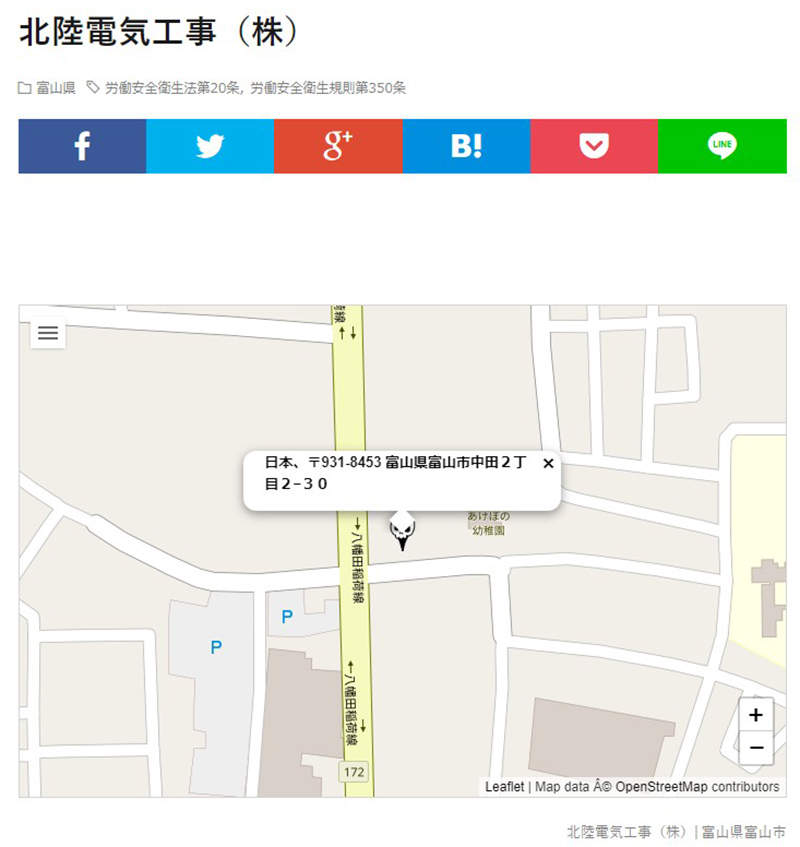Viewport: 800px width, 847px height.
Task: Close the address popup on the map
Action: point(548,463)
